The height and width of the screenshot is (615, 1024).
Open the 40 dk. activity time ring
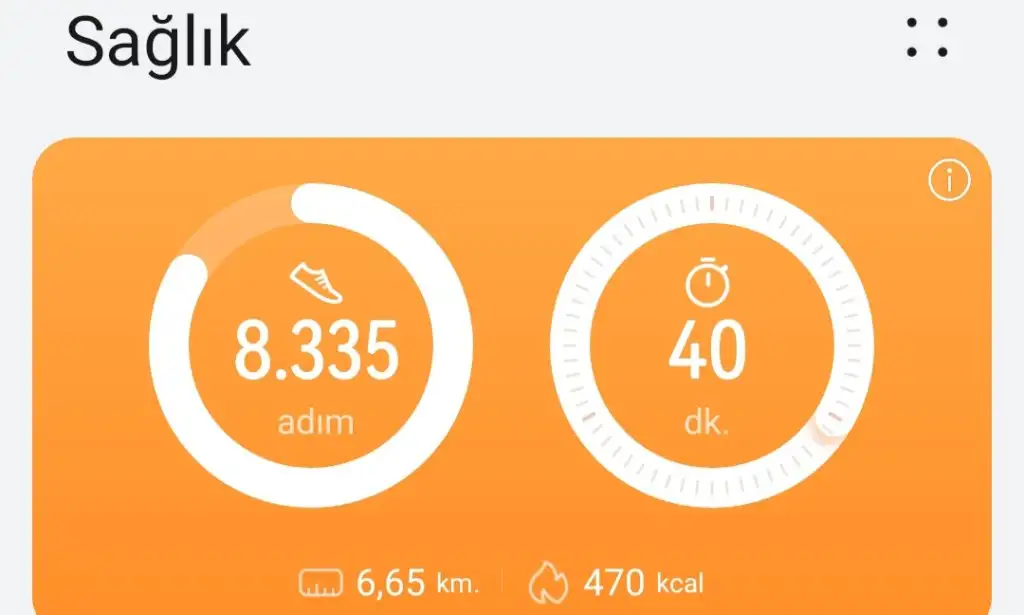click(x=710, y=347)
